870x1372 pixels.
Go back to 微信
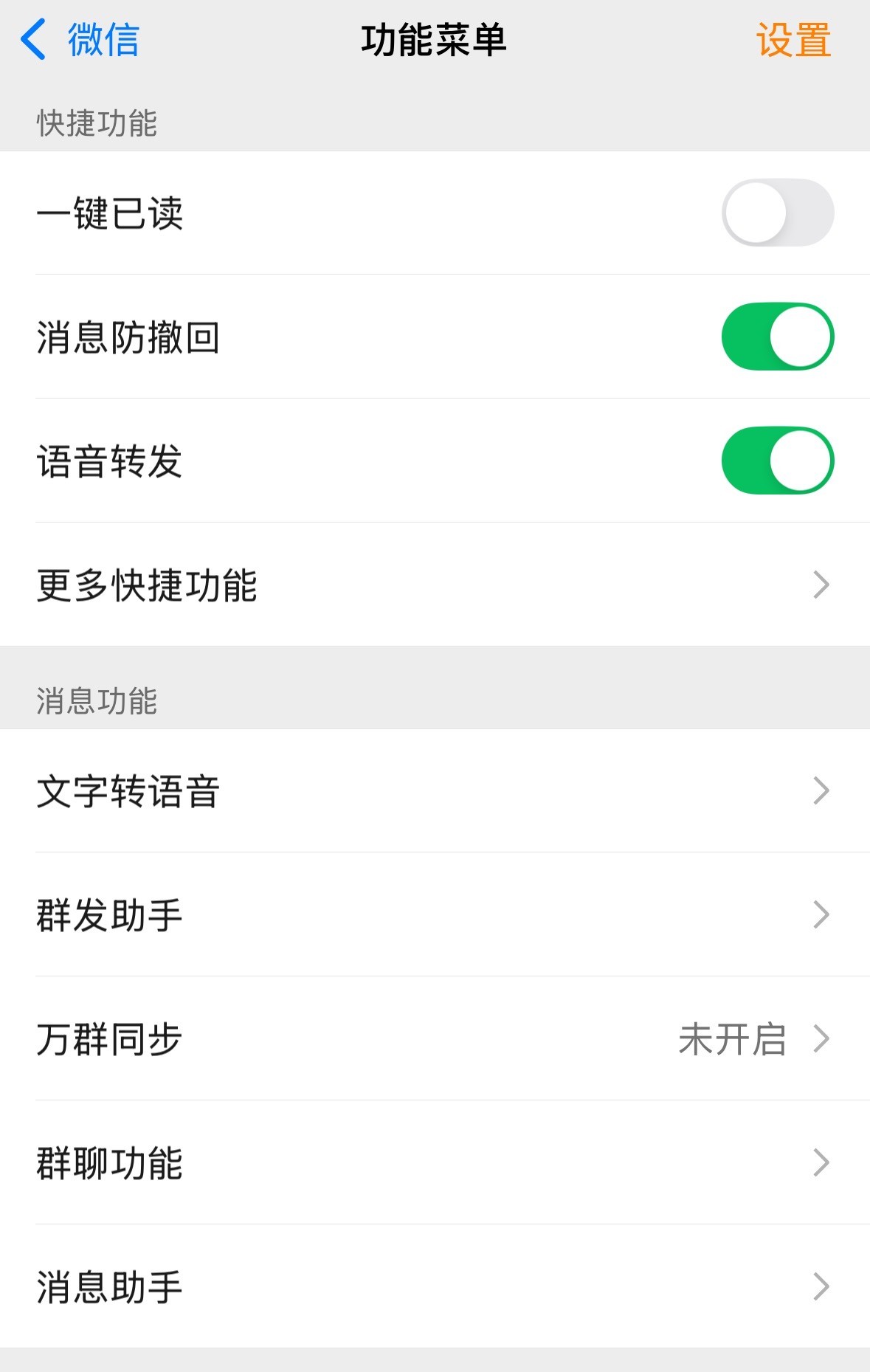[80, 40]
